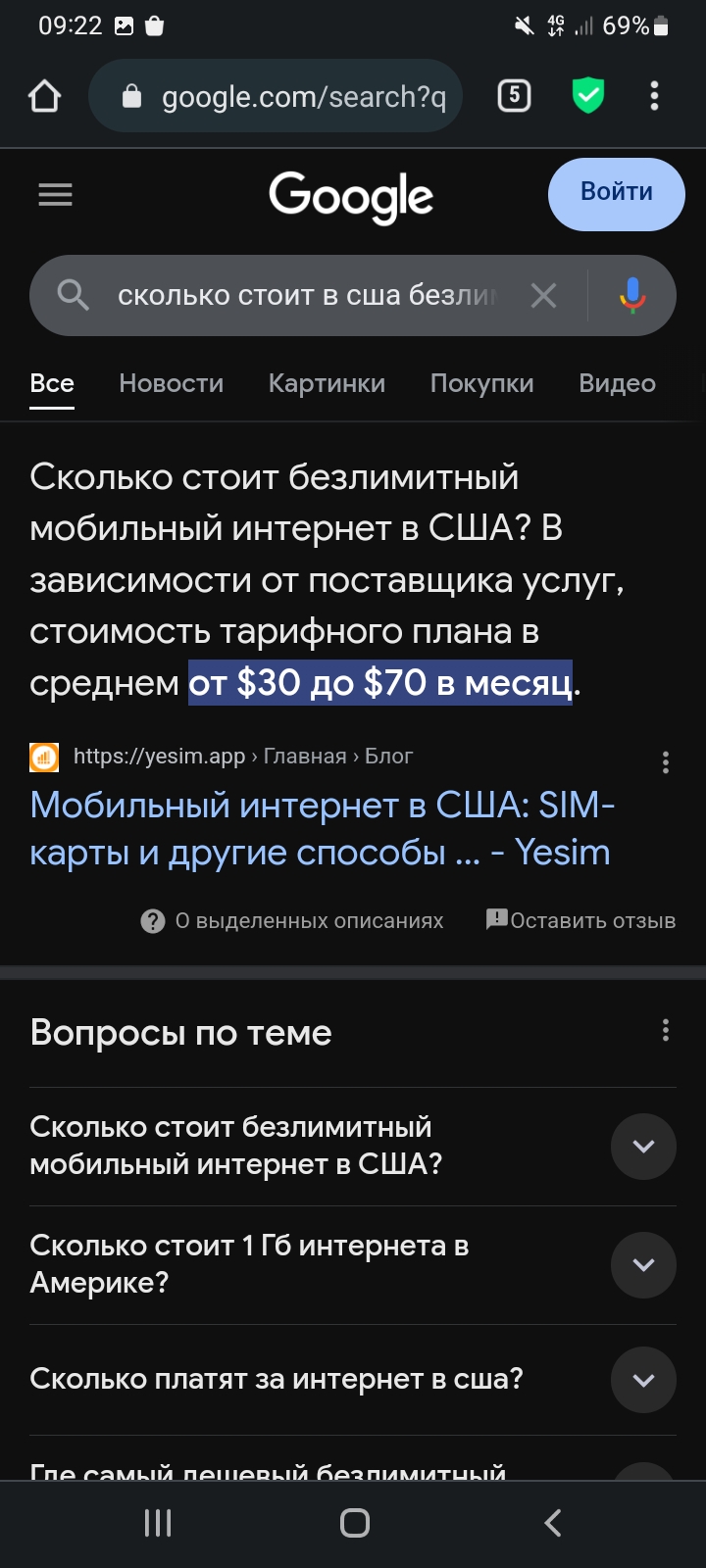Open О выделенных описаниях info link
Viewport: 706px width, 1568px height.
point(294,920)
